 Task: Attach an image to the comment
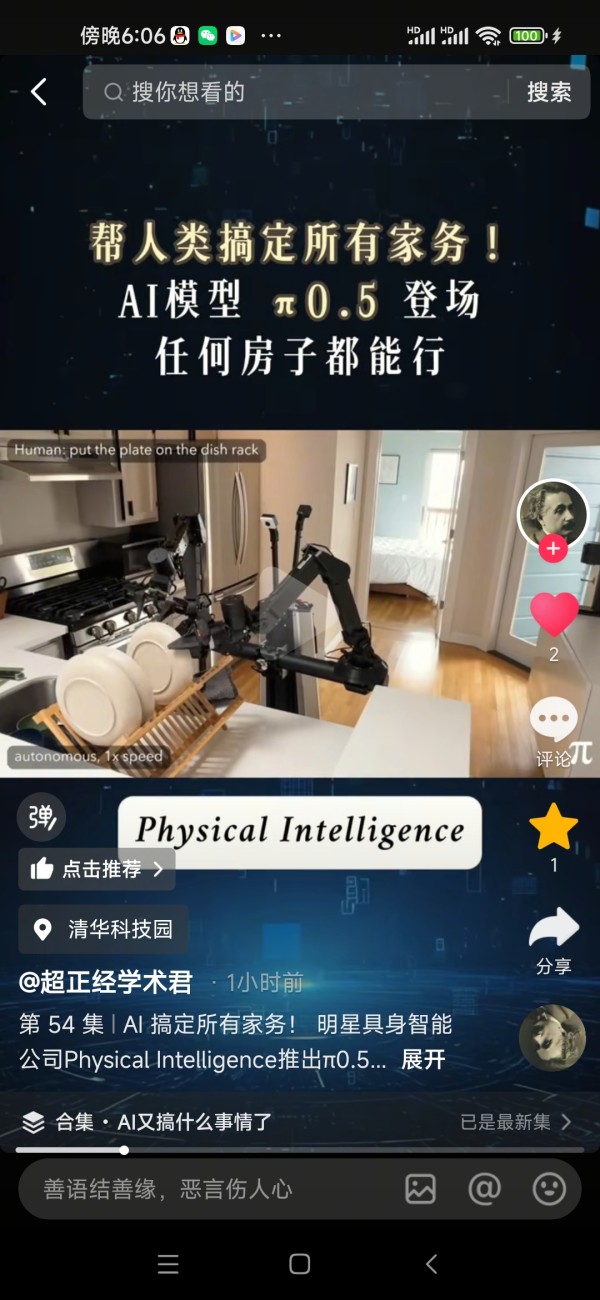pyautogui.click(x=420, y=1188)
